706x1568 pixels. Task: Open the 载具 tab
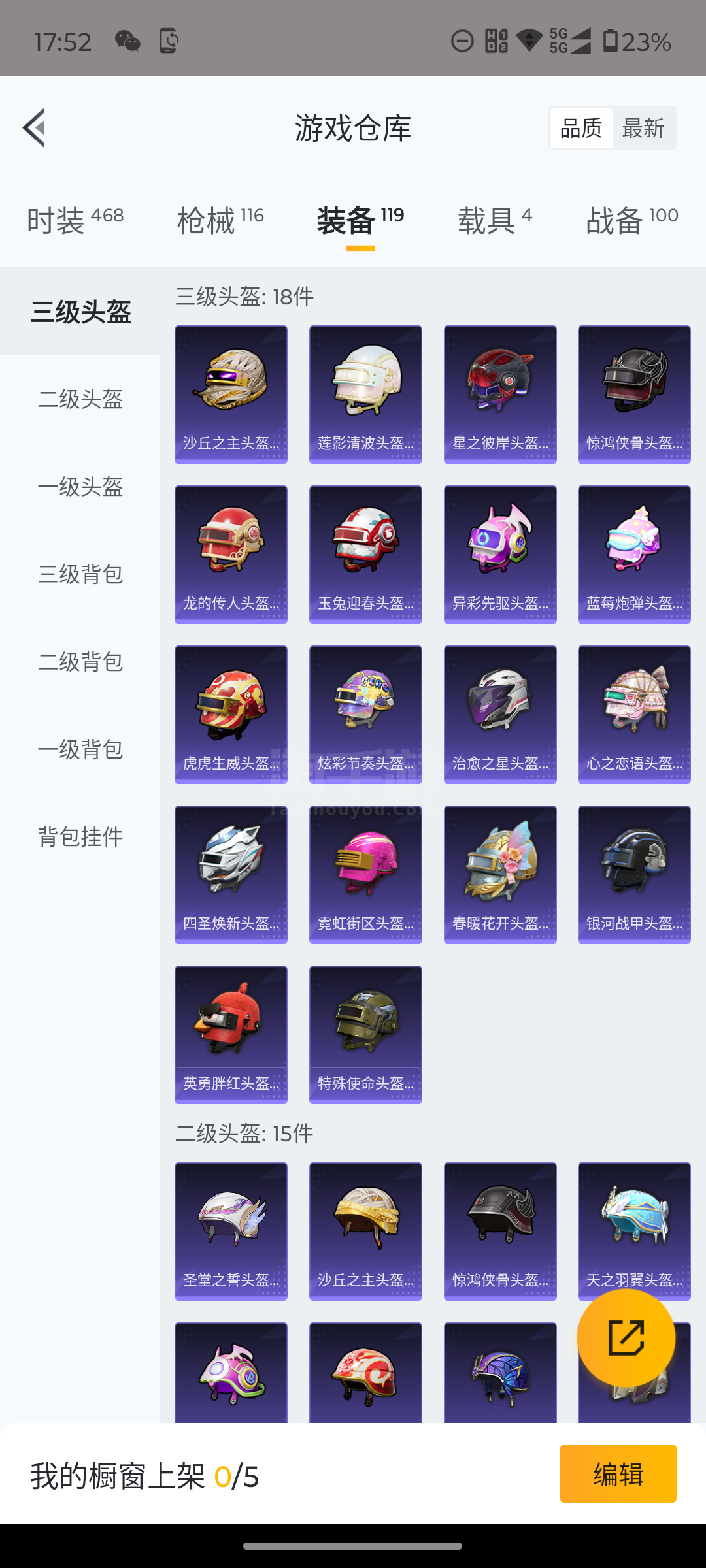[x=495, y=220]
